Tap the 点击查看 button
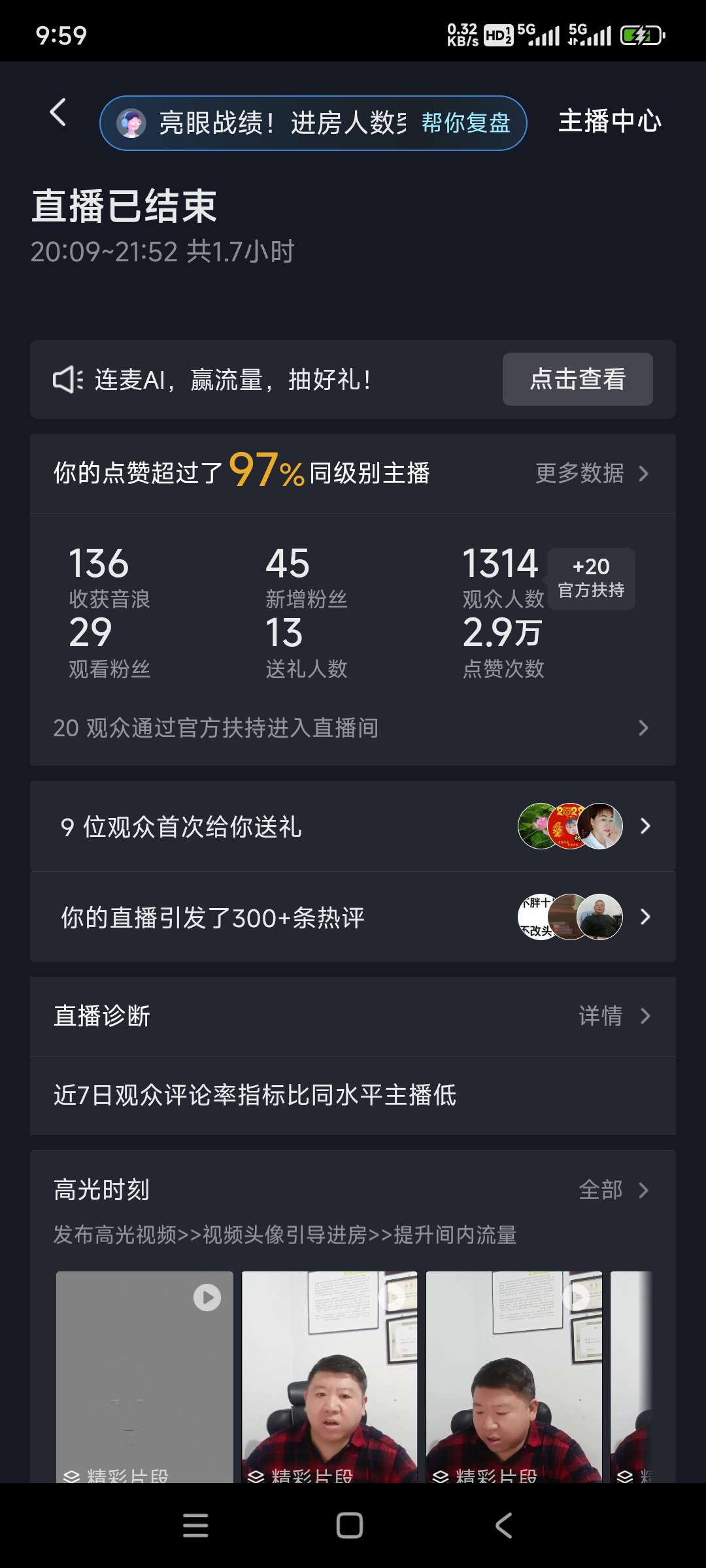 577,380
